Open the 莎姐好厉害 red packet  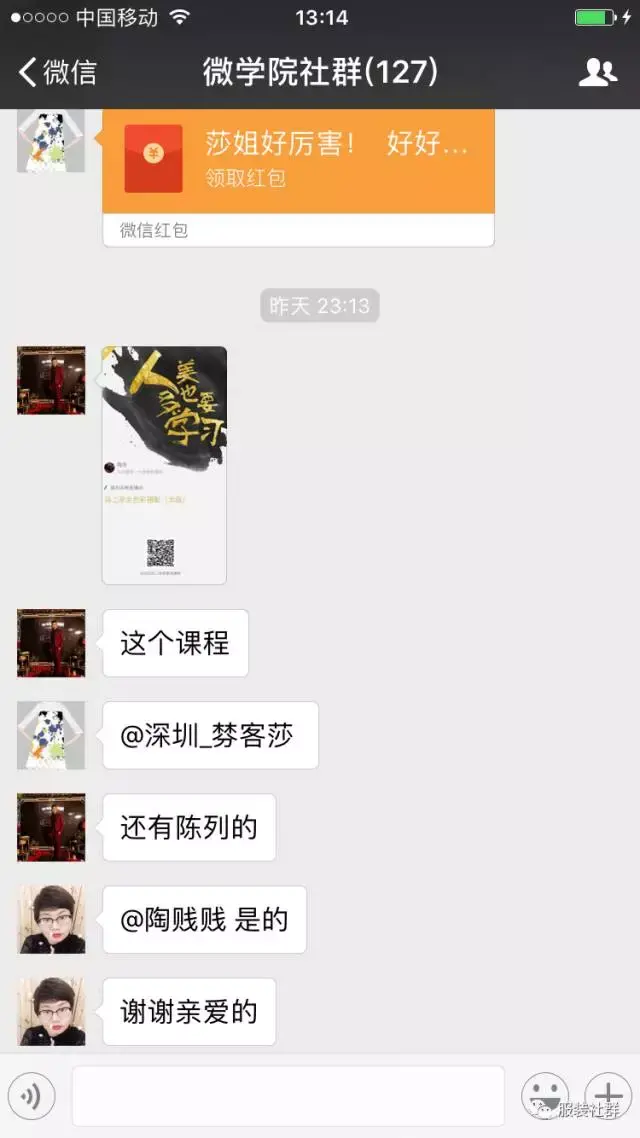pyautogui.click(x=298, y=177)
